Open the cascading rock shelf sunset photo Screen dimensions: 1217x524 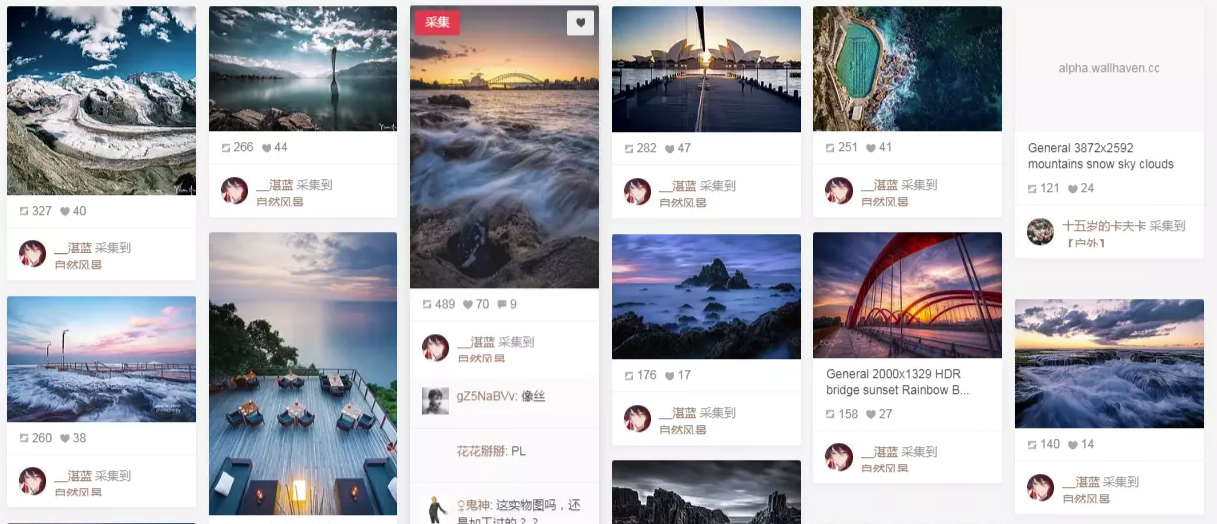[x=1108, y=363]
